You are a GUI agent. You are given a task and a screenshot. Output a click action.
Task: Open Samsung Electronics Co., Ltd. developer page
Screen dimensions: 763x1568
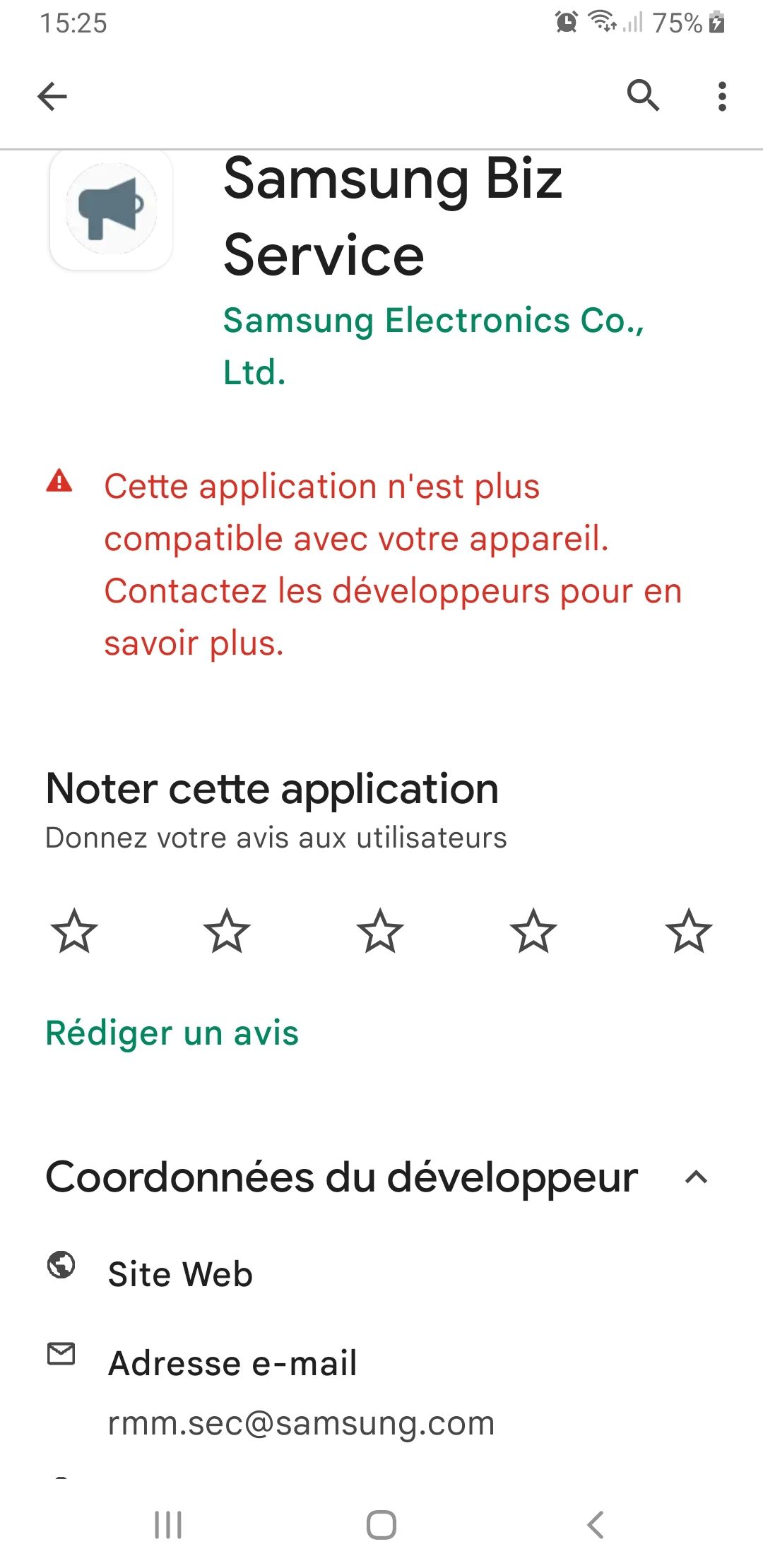432,346
